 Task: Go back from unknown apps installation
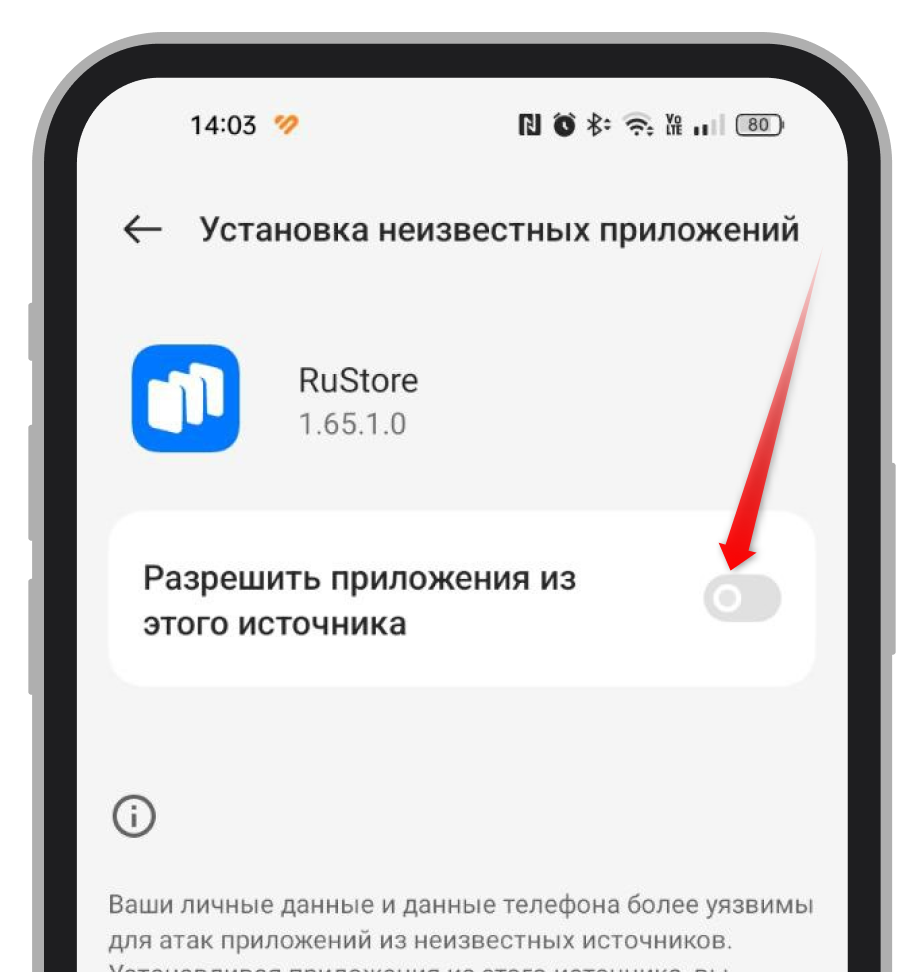[142, 229]
